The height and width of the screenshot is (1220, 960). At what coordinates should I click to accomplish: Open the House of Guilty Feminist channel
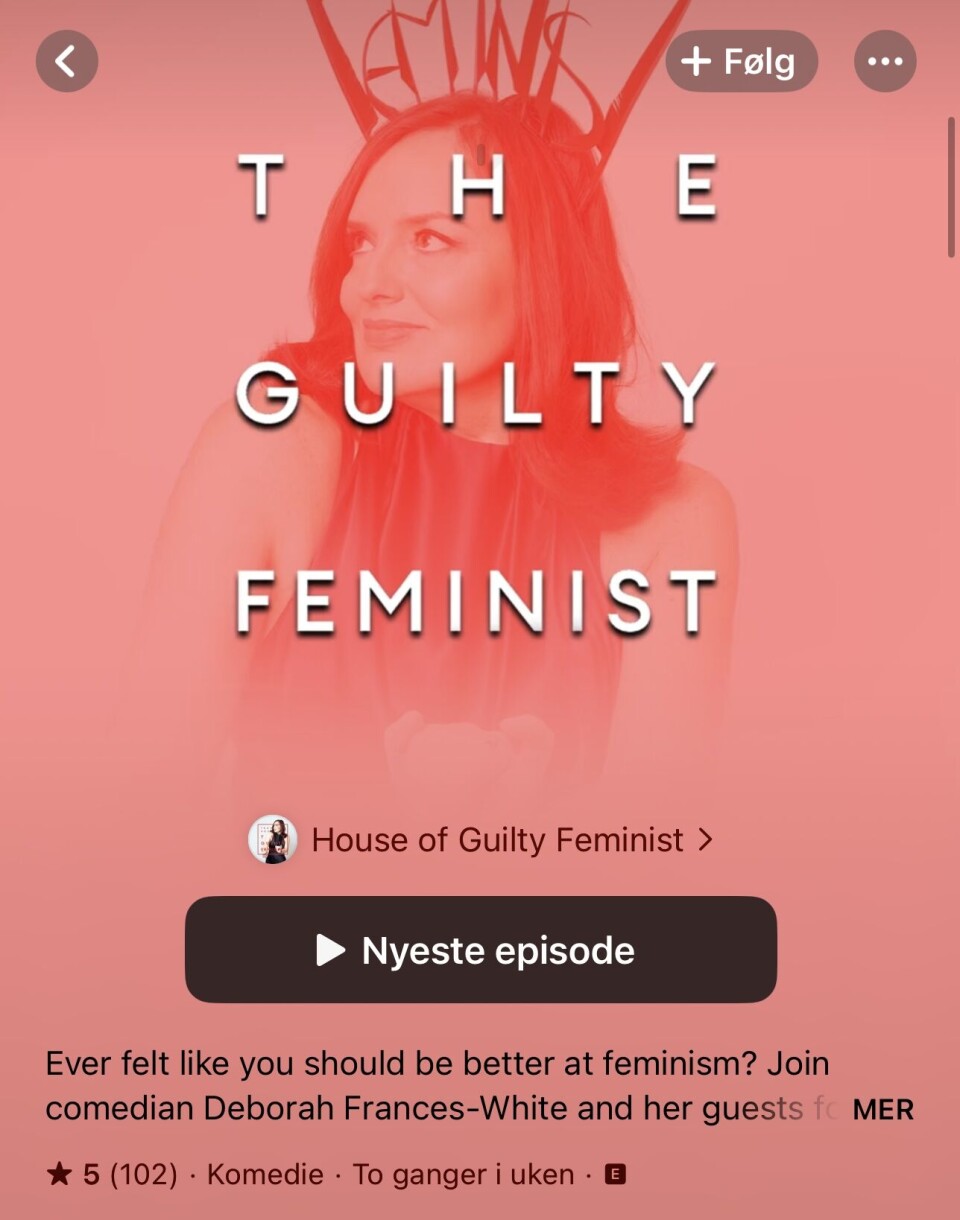point(497,840)
